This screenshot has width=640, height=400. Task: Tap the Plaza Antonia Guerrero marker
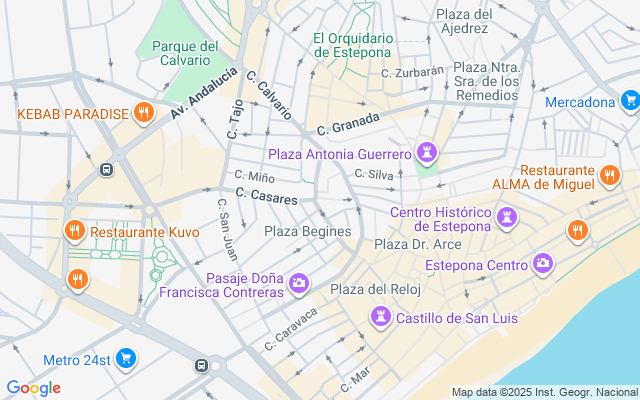click(427, 154)
